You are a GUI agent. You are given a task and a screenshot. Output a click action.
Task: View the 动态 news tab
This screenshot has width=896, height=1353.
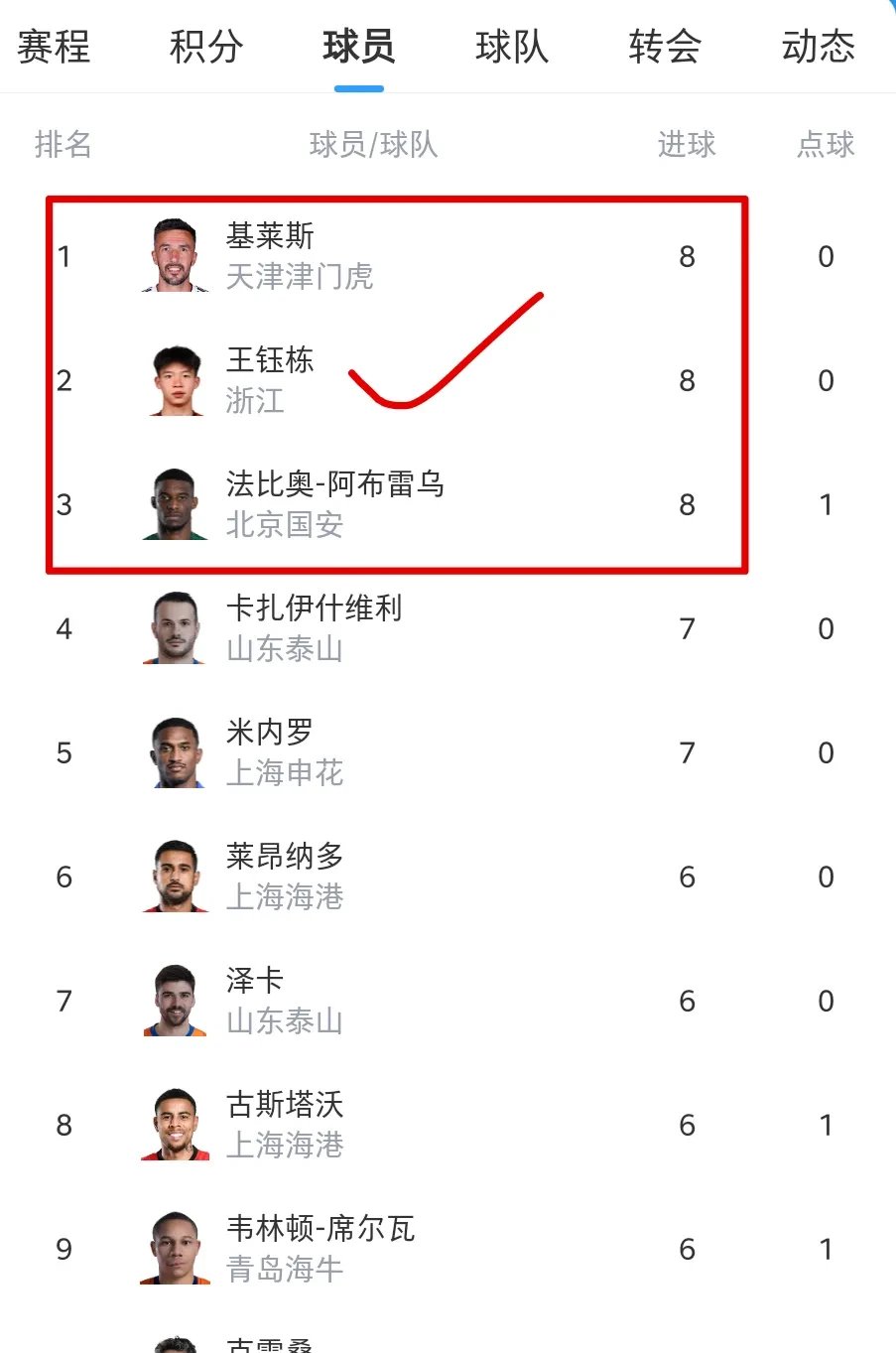click(816, 47)
